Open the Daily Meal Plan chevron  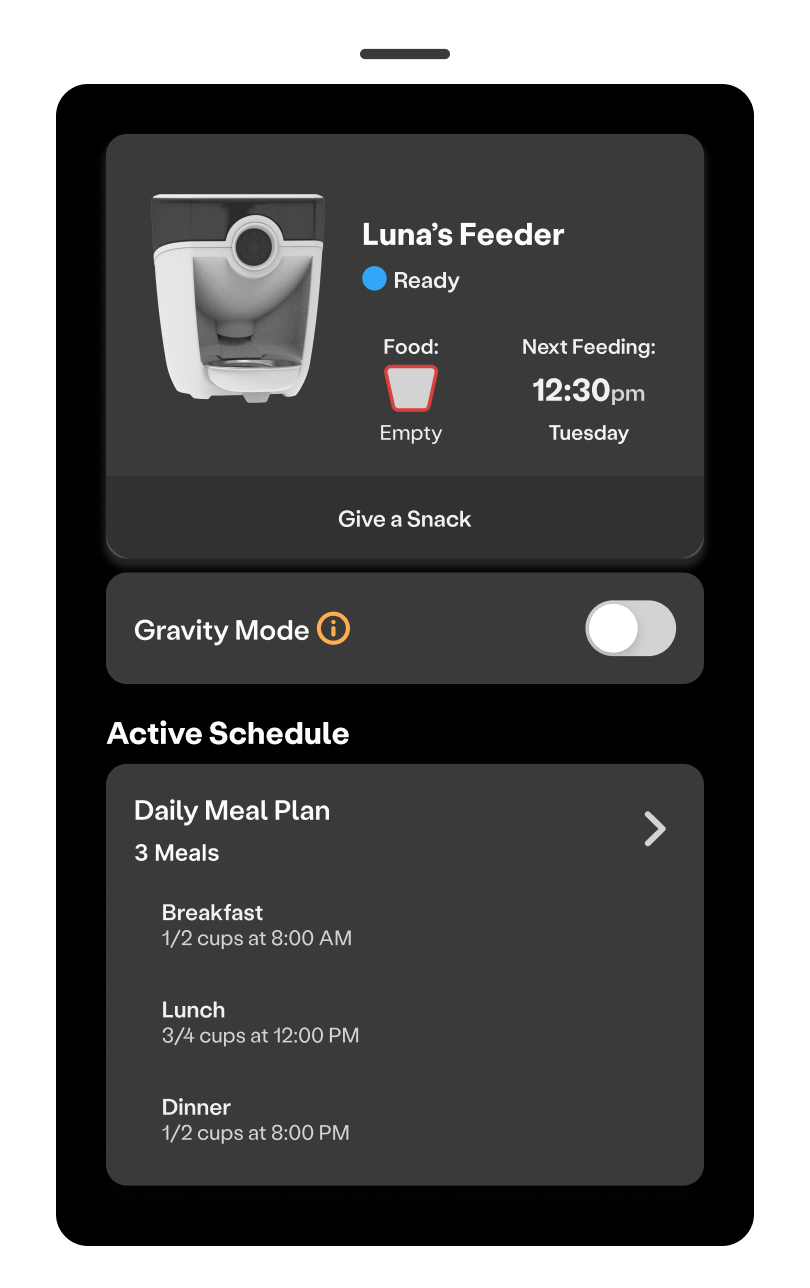click(655, 829)
